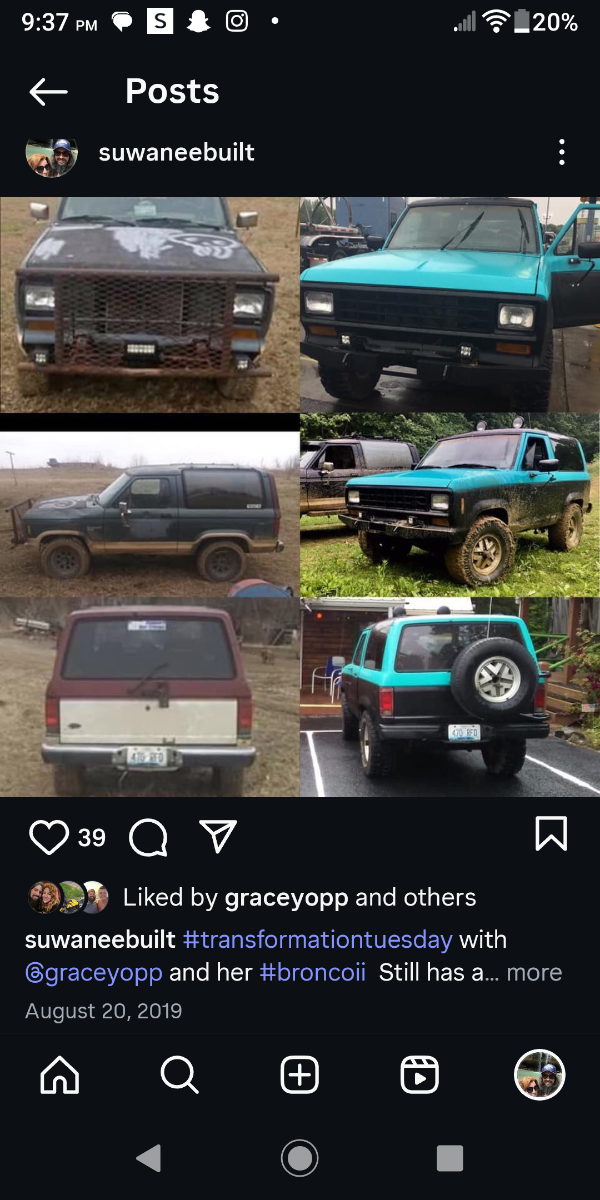Screen dimensions: 600x1200
Task: Create a new post with the plus tab
Action: click(x=300, y=1076)
